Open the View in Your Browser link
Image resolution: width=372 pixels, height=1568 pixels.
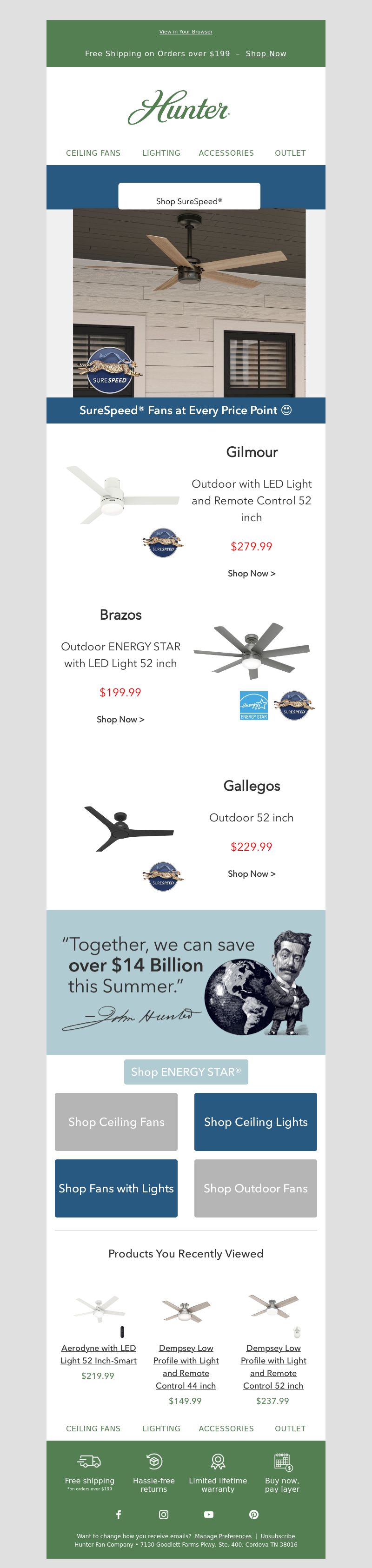point(186,32)
